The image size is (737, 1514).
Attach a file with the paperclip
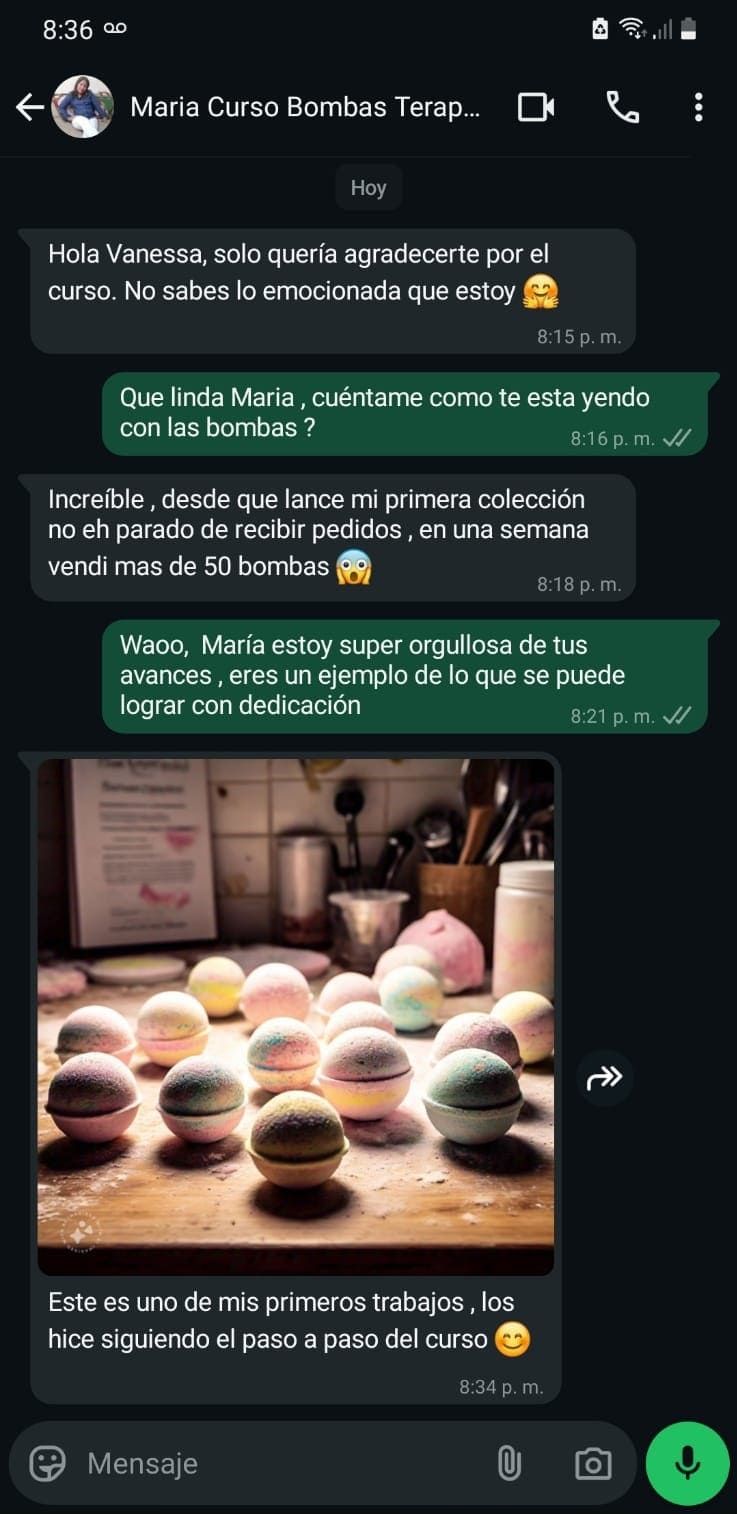coord(509,1464)
